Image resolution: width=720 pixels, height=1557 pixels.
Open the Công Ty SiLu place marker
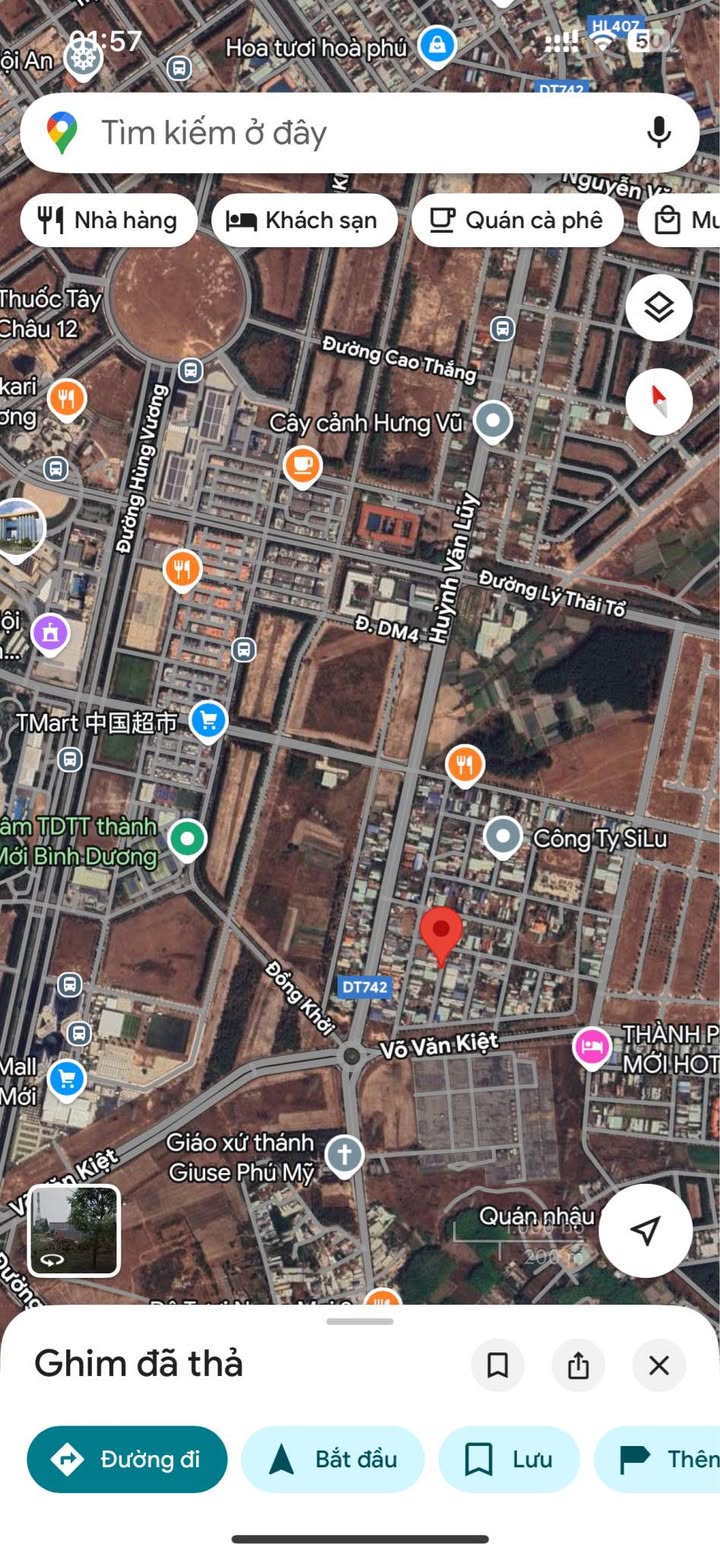point(502,836)
